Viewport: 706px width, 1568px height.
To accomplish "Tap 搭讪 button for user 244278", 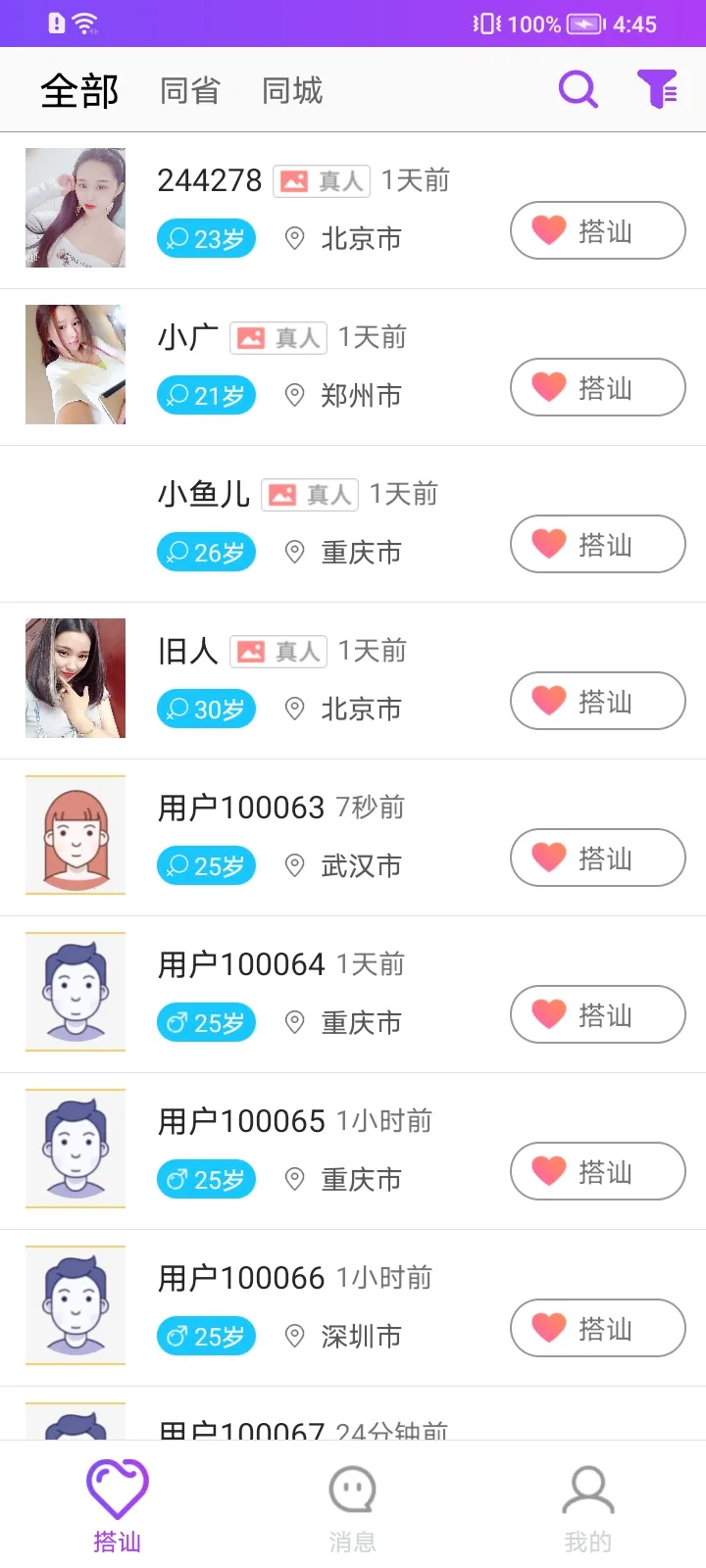I will [597, 231].
